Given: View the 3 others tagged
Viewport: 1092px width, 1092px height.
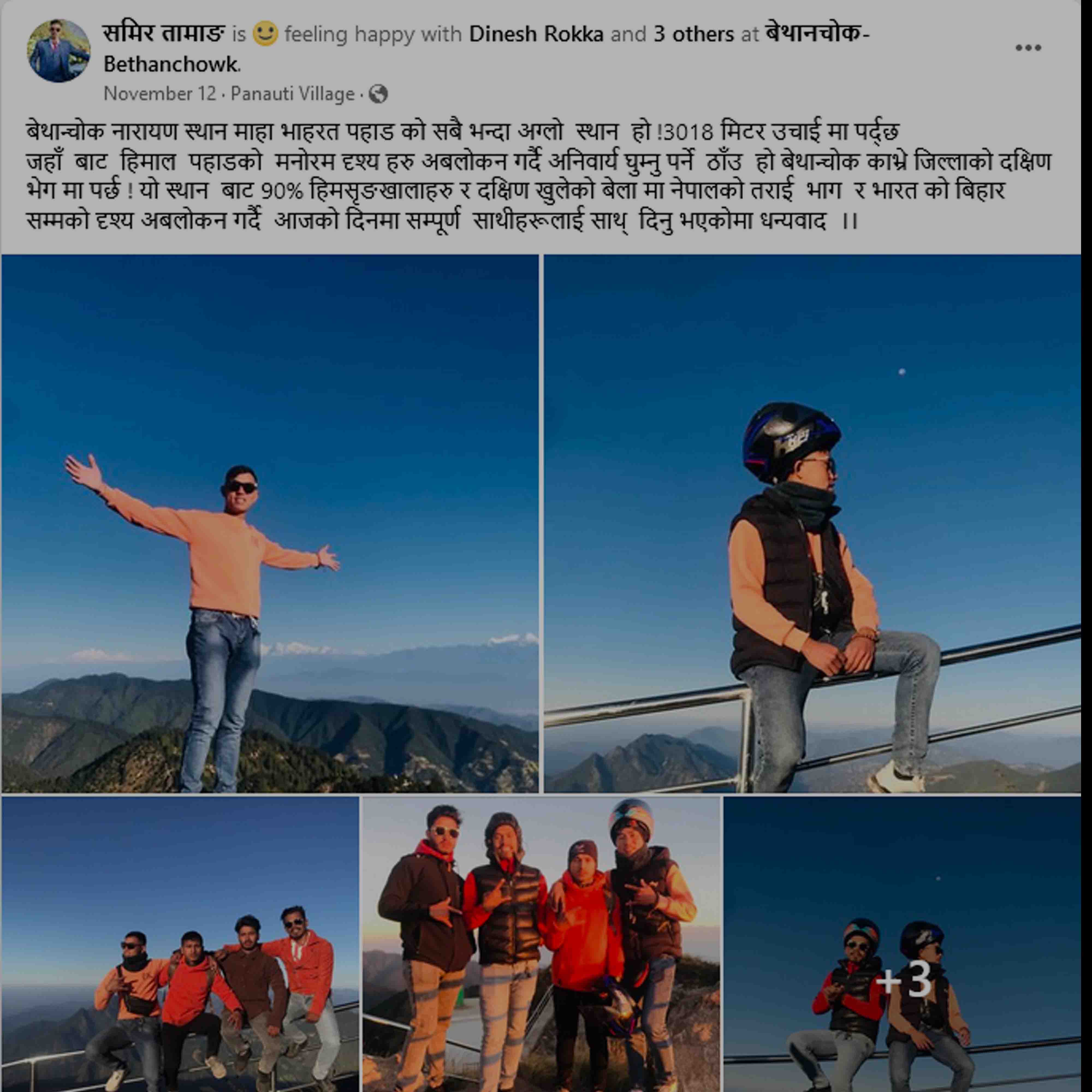Looking at the screenshot, I should [x=693, y=34].
